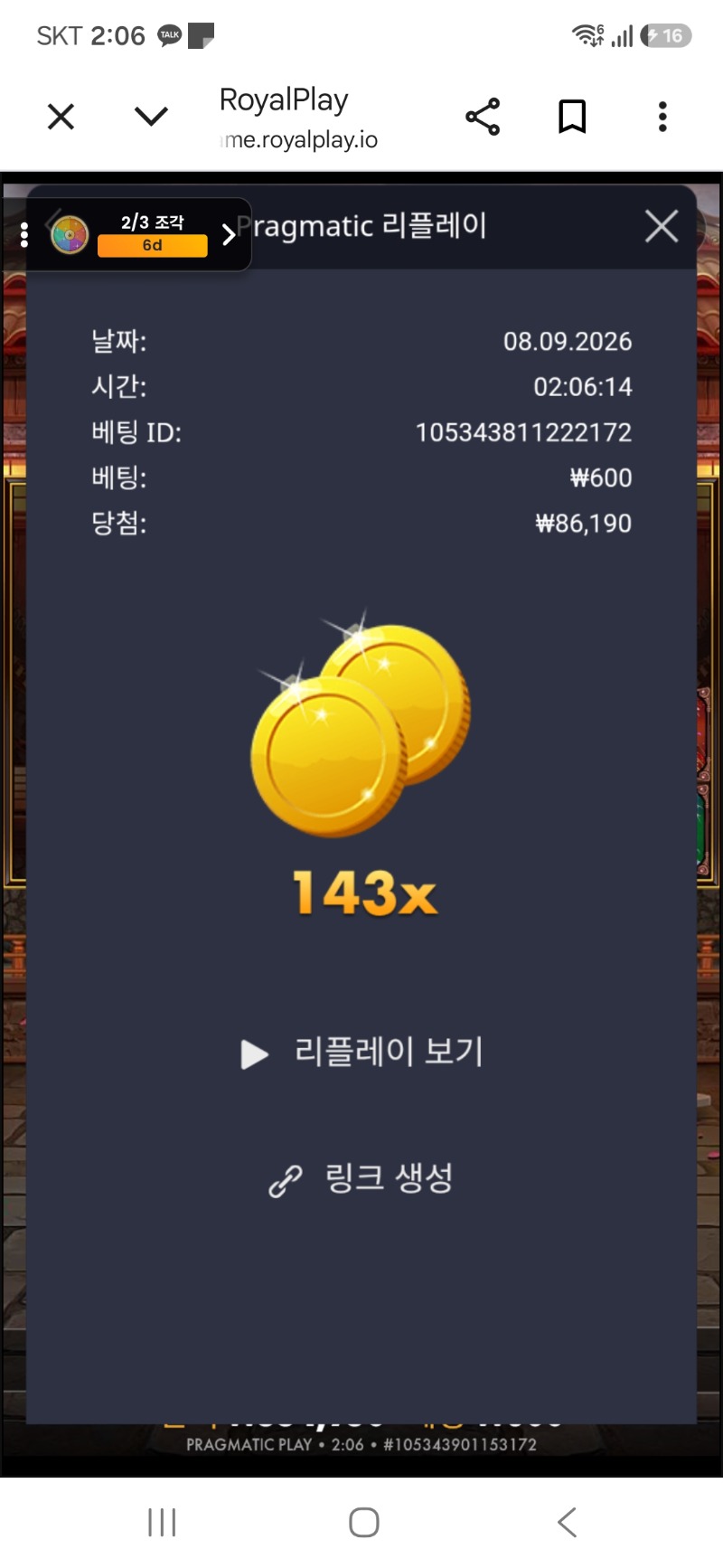Image resolution: width=723 pixels, height=1568 pixels.
Task: Close the Pragmatic replay dialog
Action: click(662, 226)
